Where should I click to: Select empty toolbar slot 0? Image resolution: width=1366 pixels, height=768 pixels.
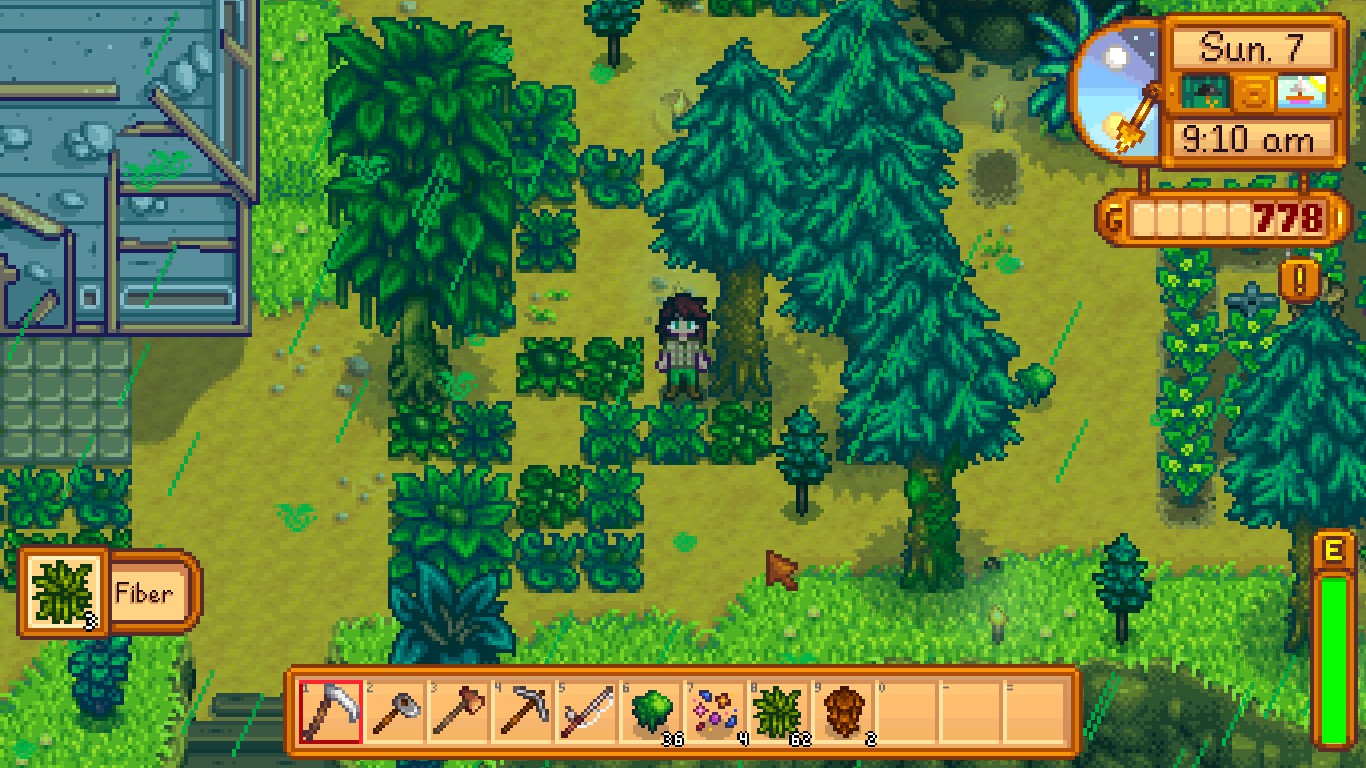click(x=907, y=711)
